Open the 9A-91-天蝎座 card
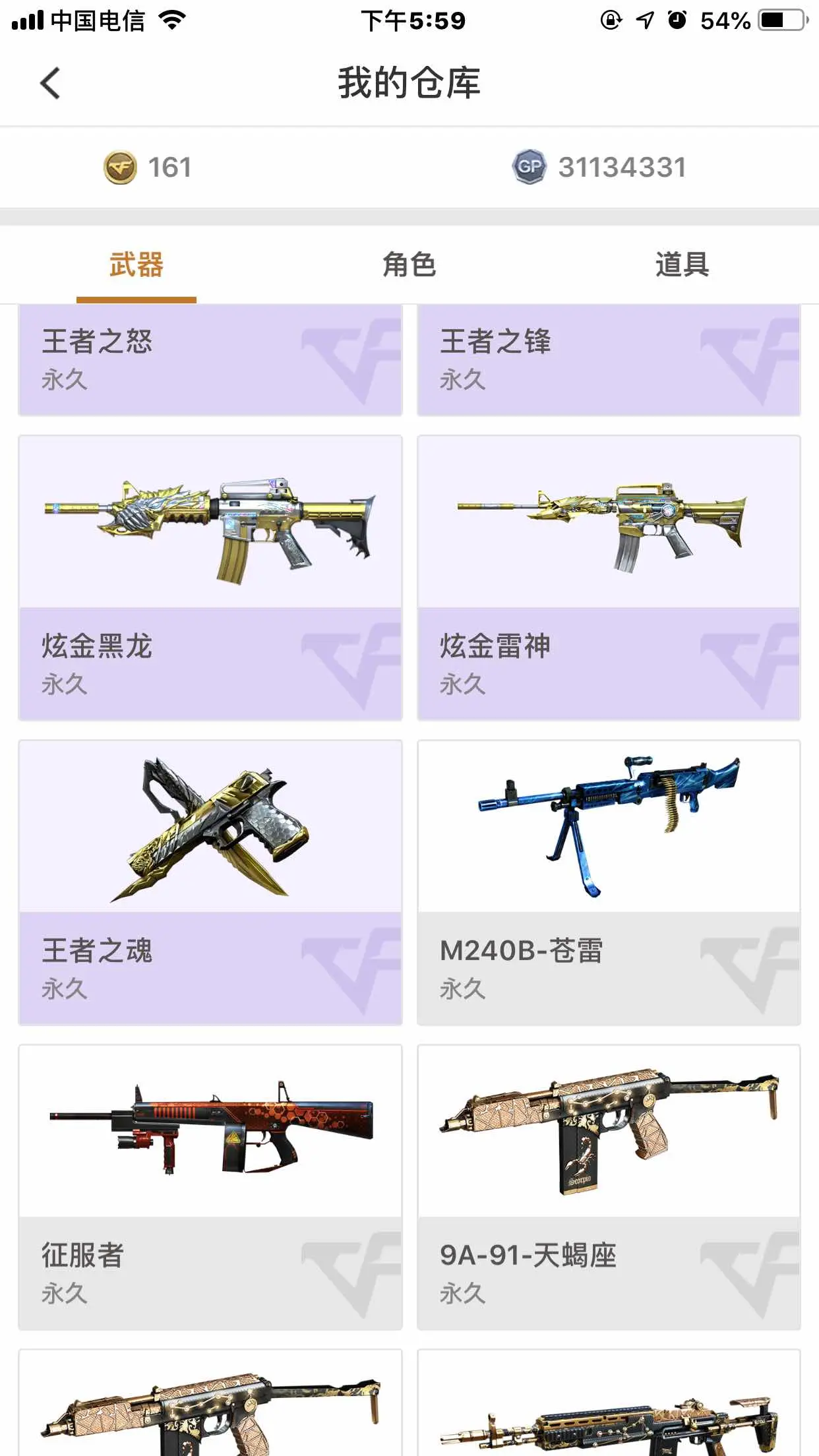The height and width of the screenshot is (1456, 819). click(609, 1187)
